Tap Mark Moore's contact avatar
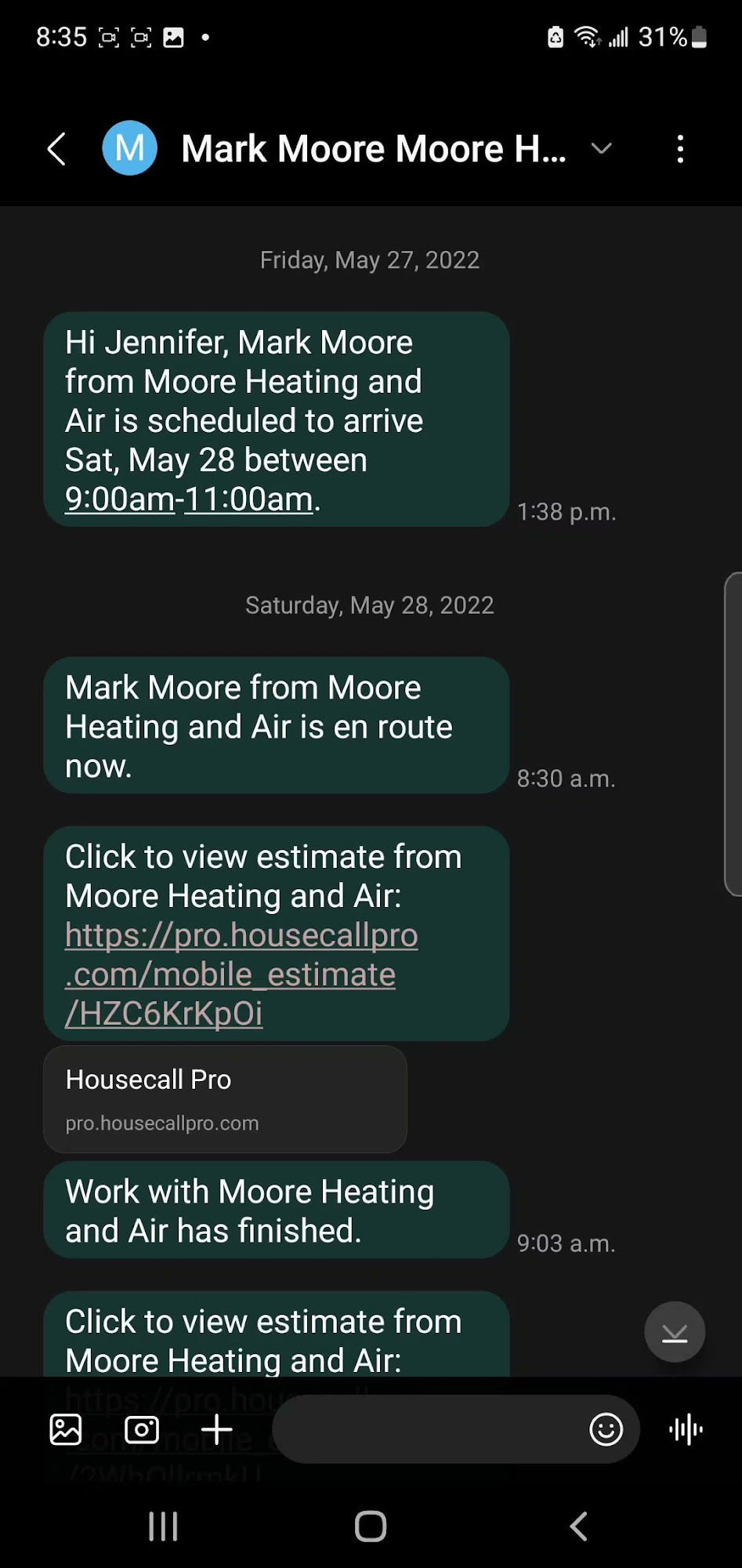The height and width of the screenshot is (1568, 742). (129, 147)
